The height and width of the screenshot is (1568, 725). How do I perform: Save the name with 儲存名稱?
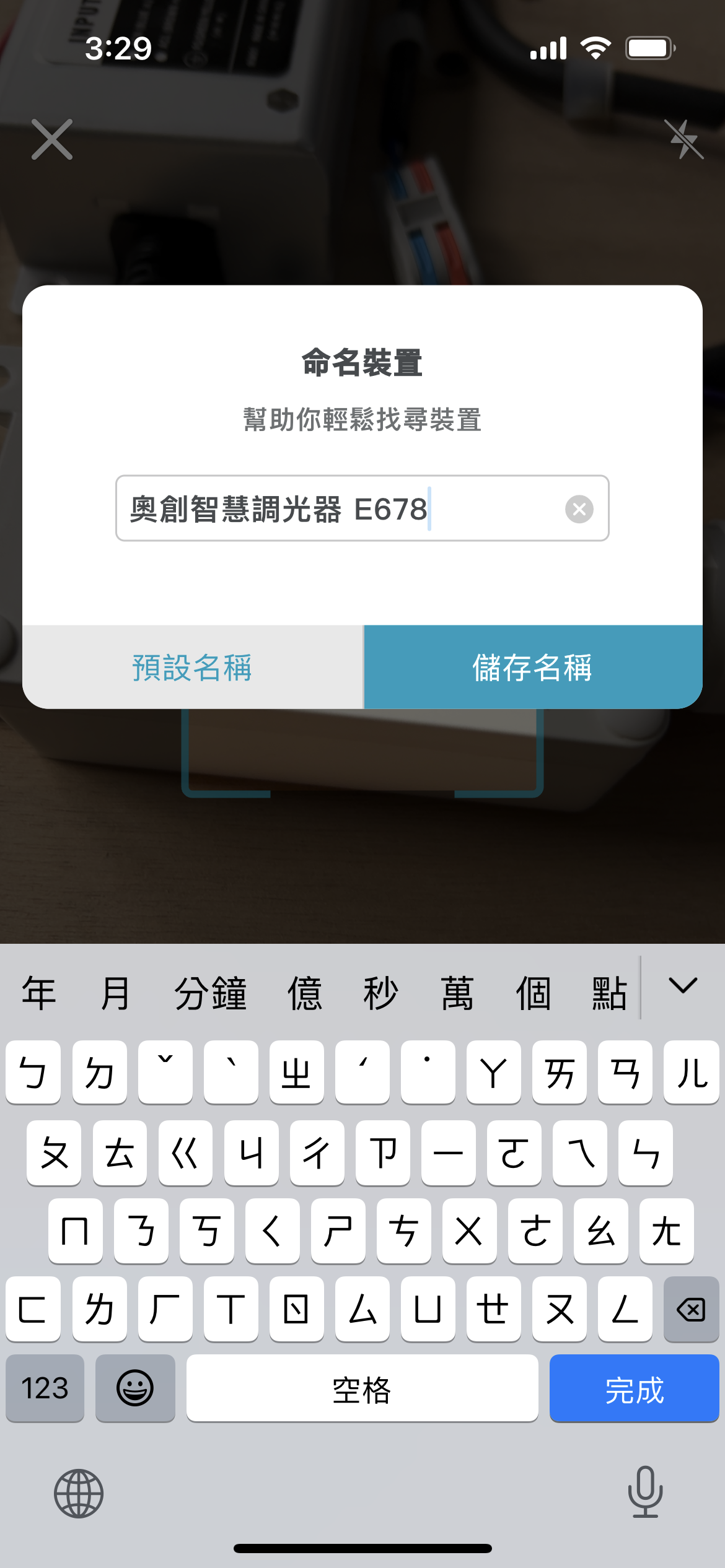pyautogui.click(x=533, y=668)
